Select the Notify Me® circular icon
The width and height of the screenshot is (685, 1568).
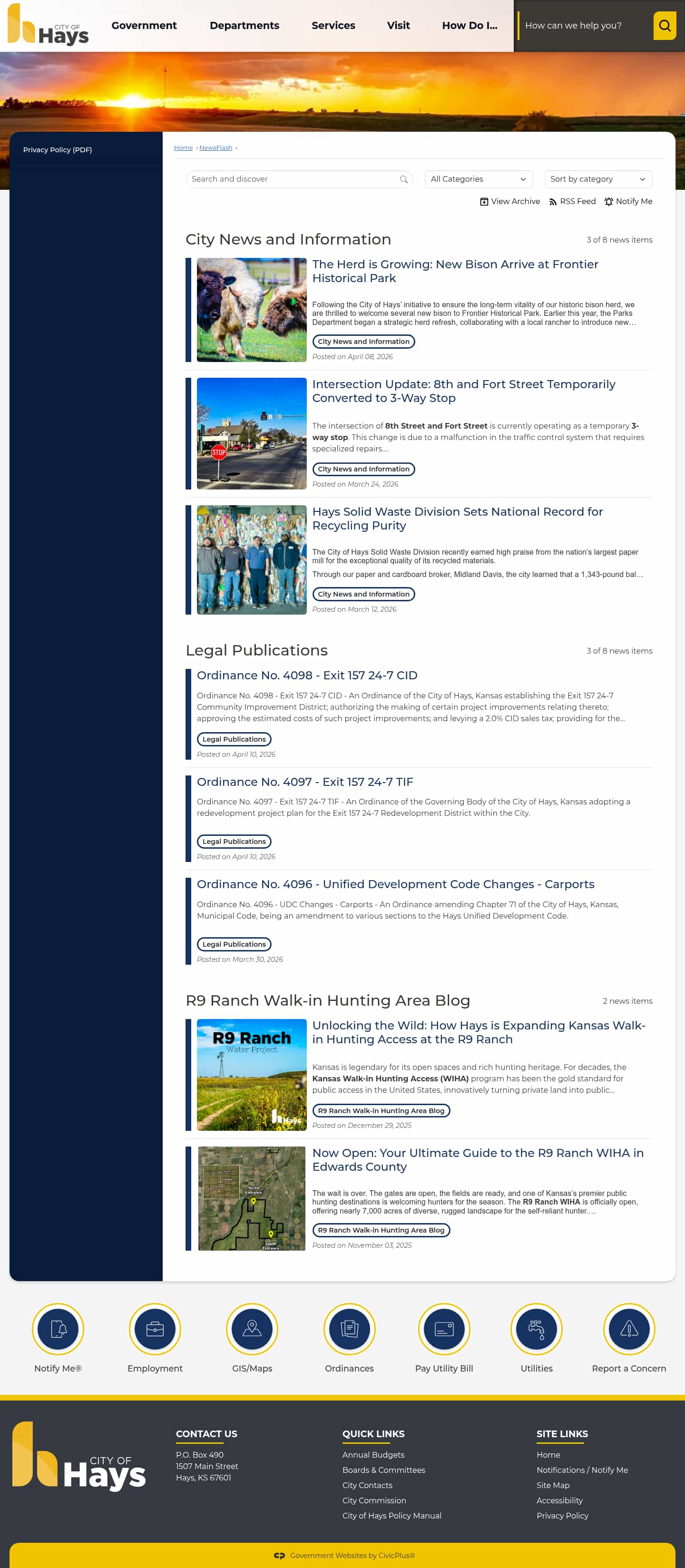(x=58, y=1329)
